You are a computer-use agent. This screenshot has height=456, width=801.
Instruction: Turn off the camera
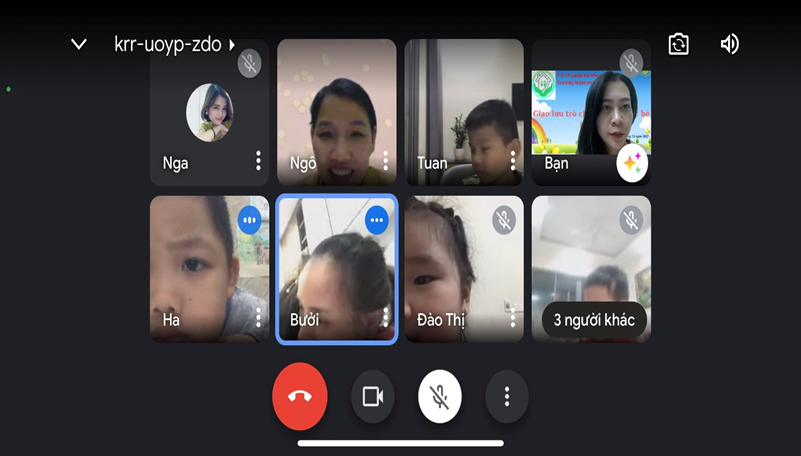(373, 396)
